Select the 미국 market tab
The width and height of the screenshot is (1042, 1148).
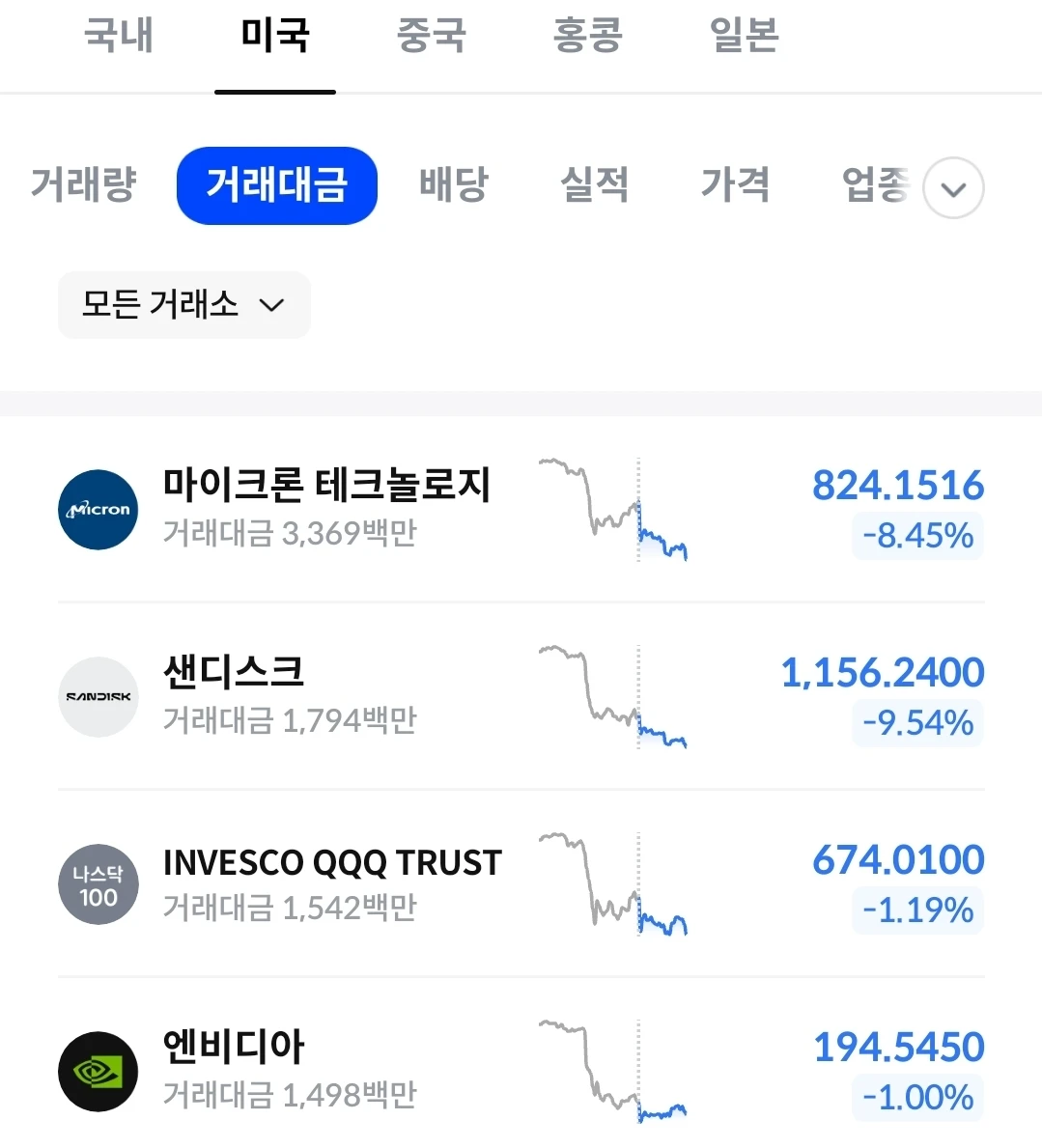click(x=275, y=35)
